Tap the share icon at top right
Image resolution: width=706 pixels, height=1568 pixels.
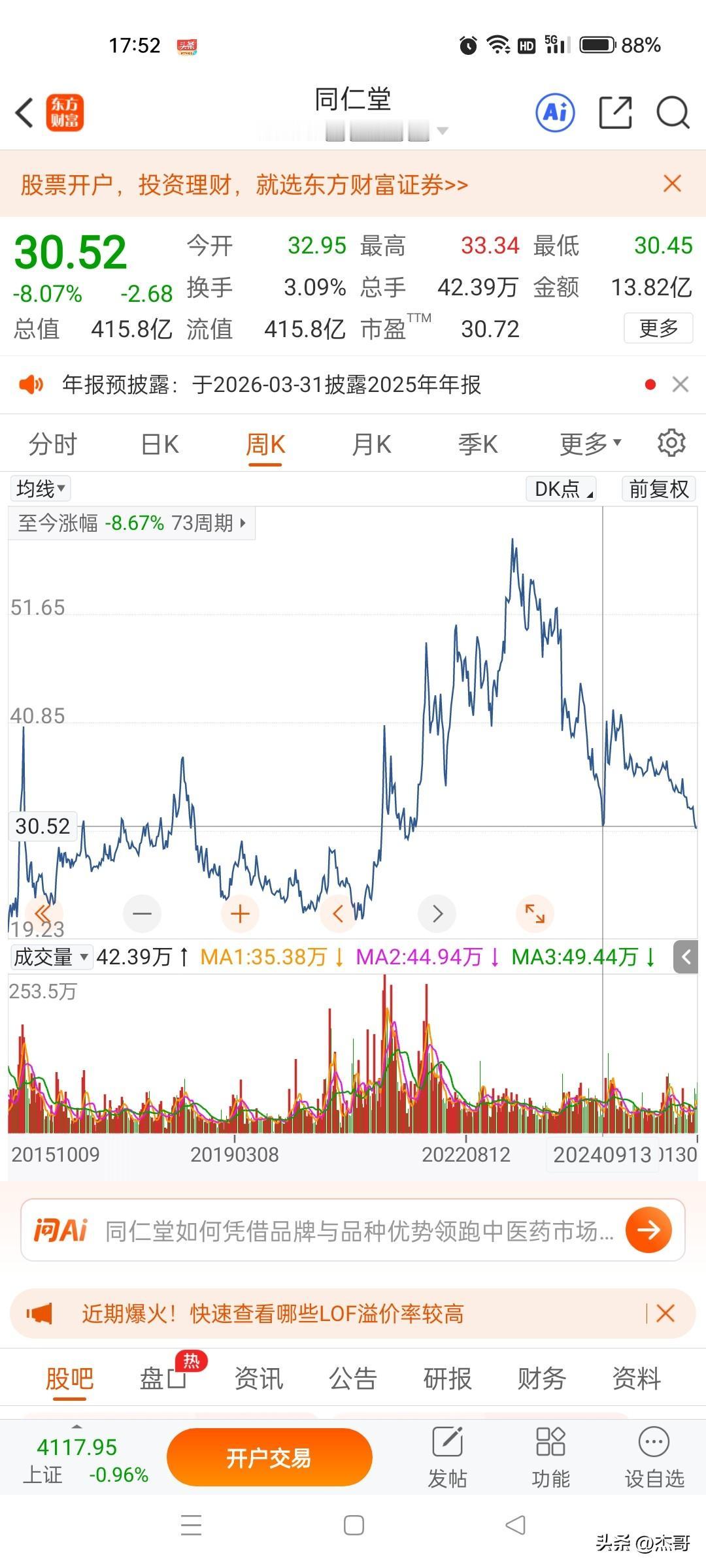tap(614, 112)
